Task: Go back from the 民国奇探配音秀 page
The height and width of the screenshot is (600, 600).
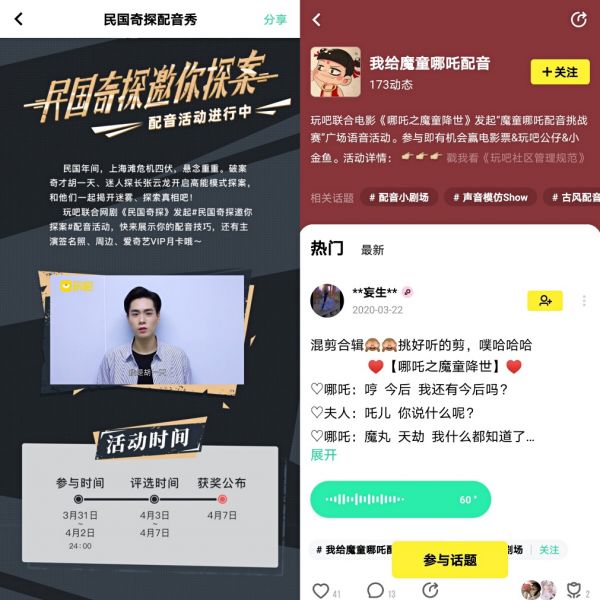Action: coord(18,19)
